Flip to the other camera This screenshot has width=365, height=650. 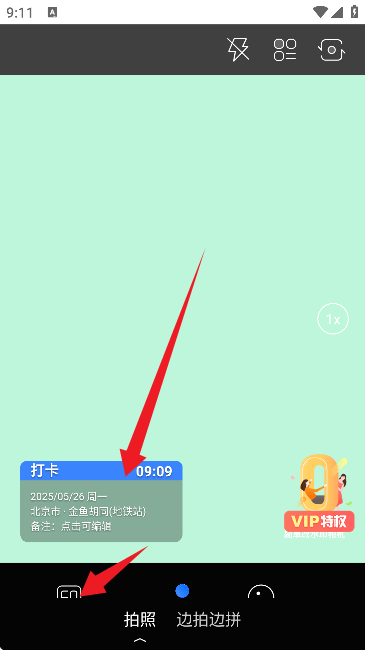[x=331, y=50]
